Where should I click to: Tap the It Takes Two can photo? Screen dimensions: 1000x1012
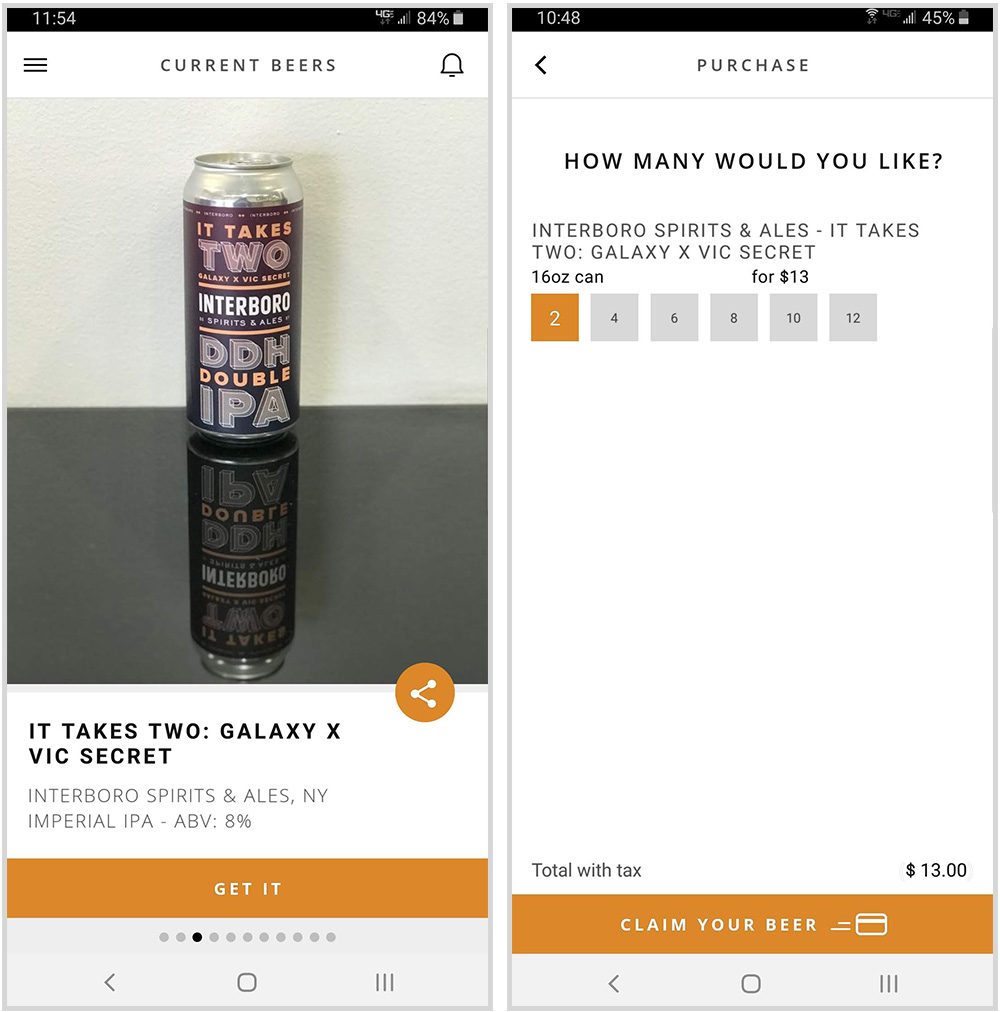coord(247,390)
